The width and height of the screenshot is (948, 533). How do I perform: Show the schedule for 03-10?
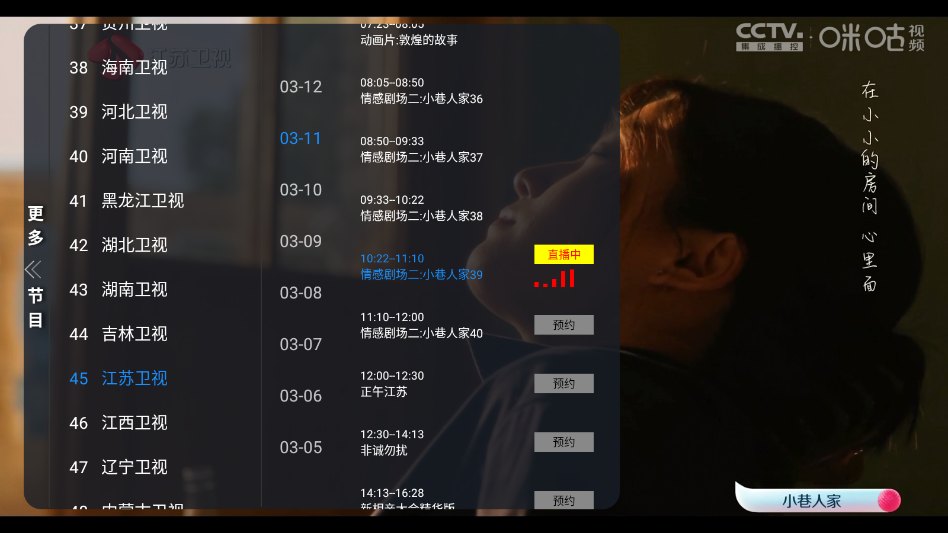[300, 190]
